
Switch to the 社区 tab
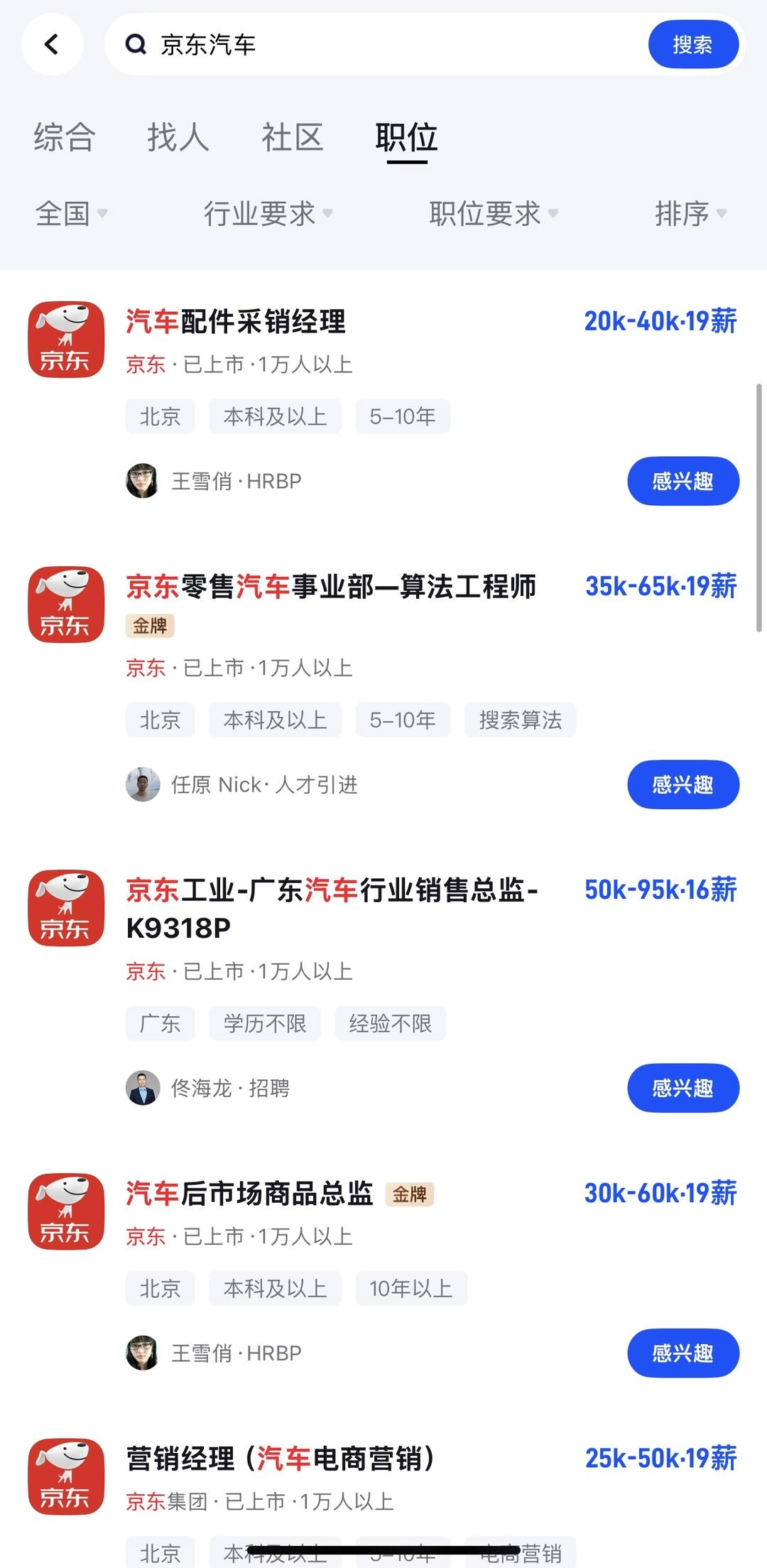[x=293, y=139]
